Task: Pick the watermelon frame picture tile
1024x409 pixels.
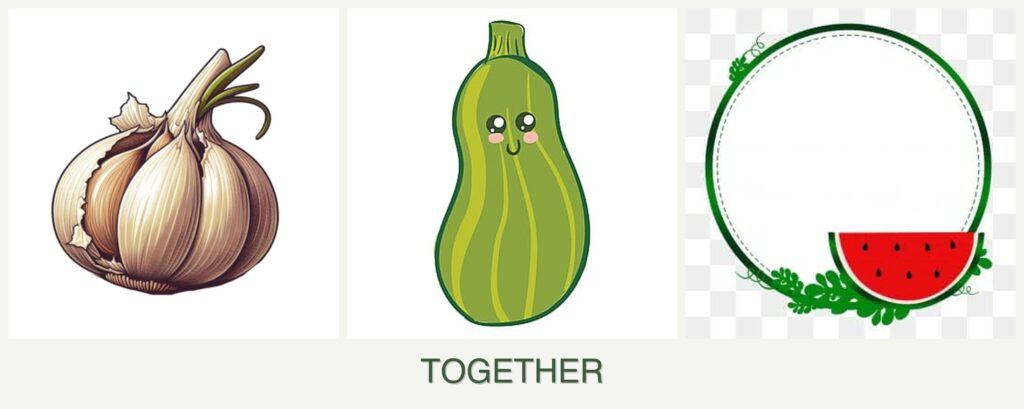Action: (849, 174)
